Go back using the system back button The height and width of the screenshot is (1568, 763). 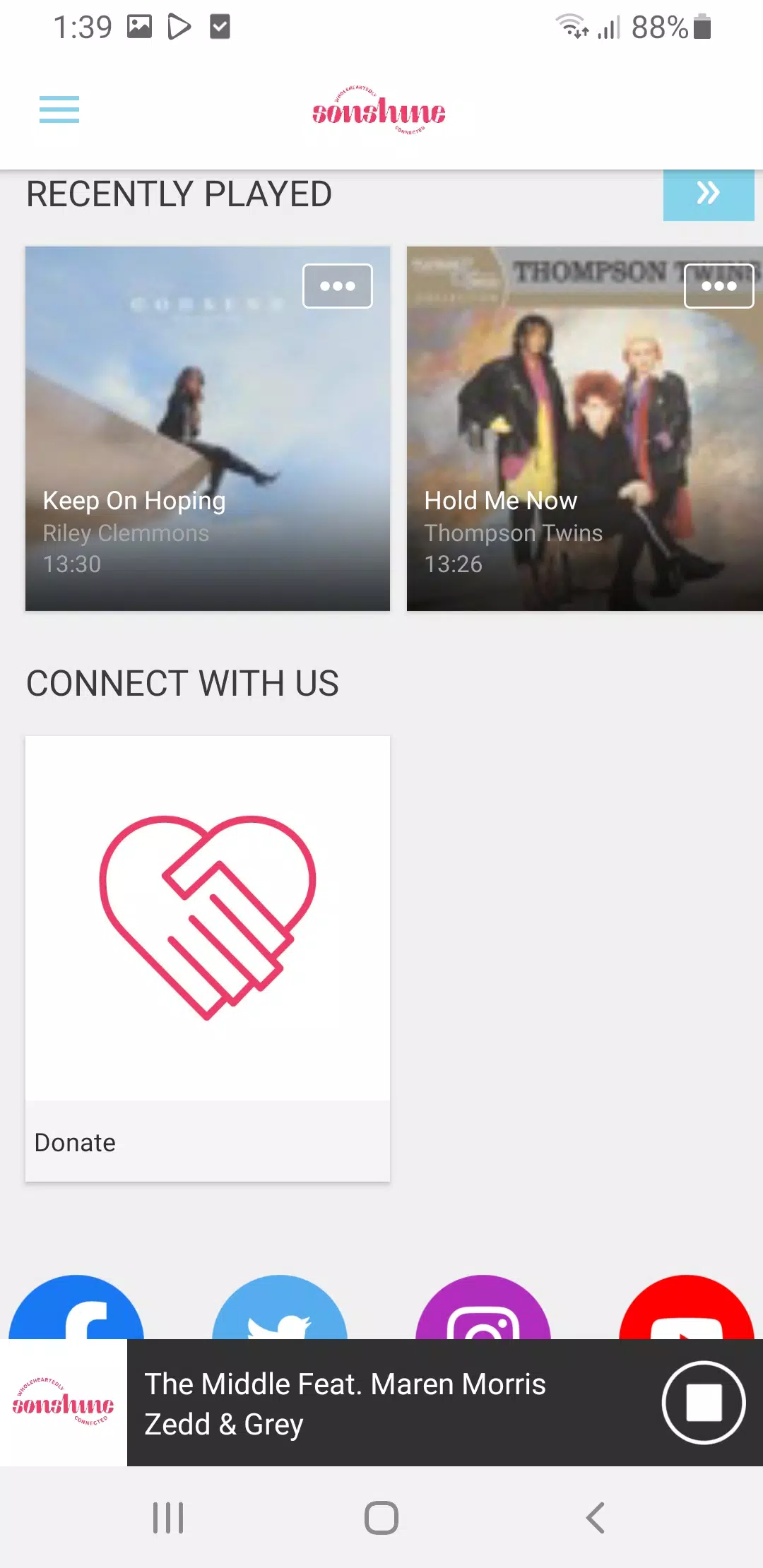[x=596, y=1517]
